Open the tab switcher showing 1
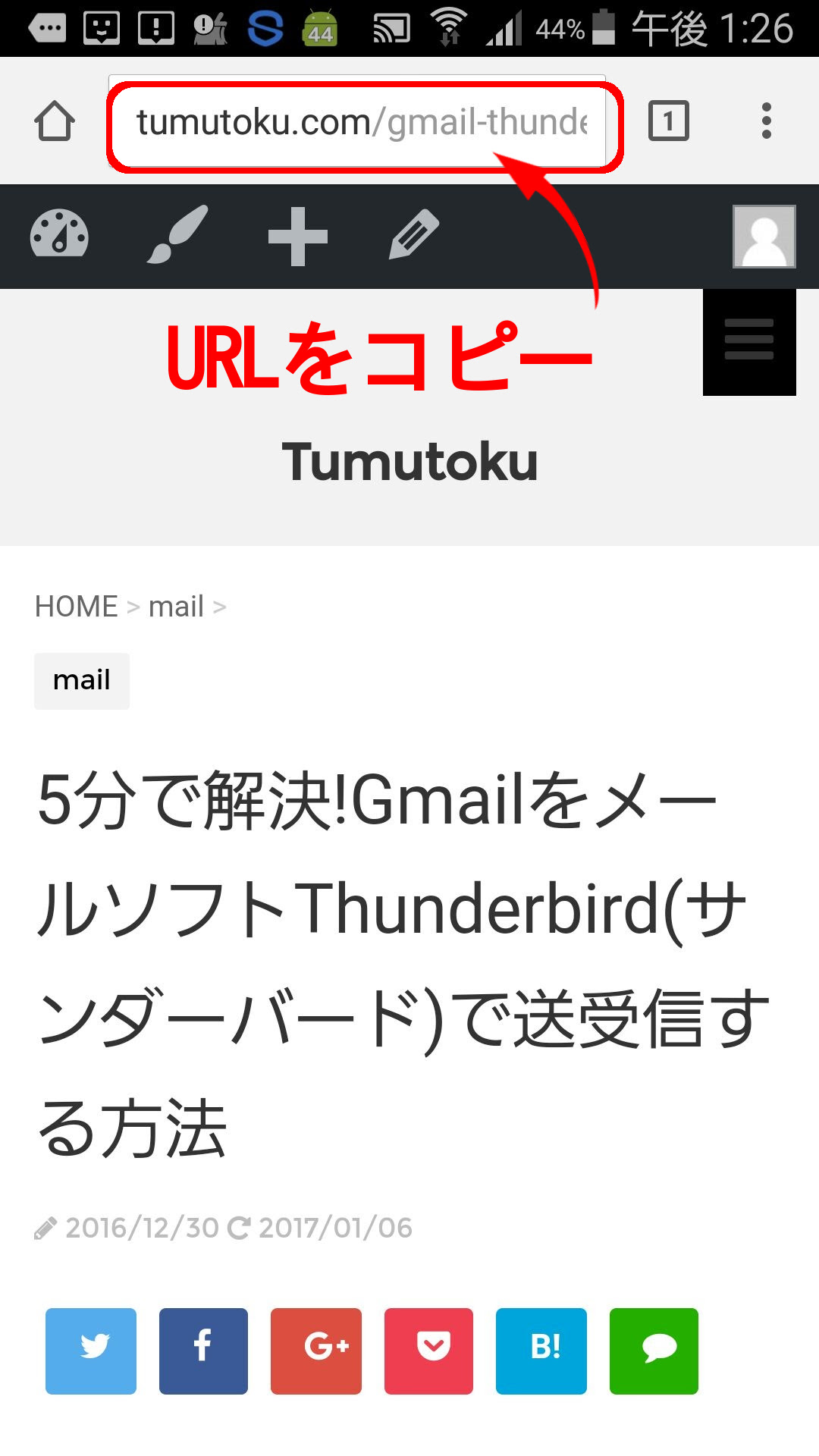The height and width of the screenshot is (1456, 819). (x=668, y=121)
